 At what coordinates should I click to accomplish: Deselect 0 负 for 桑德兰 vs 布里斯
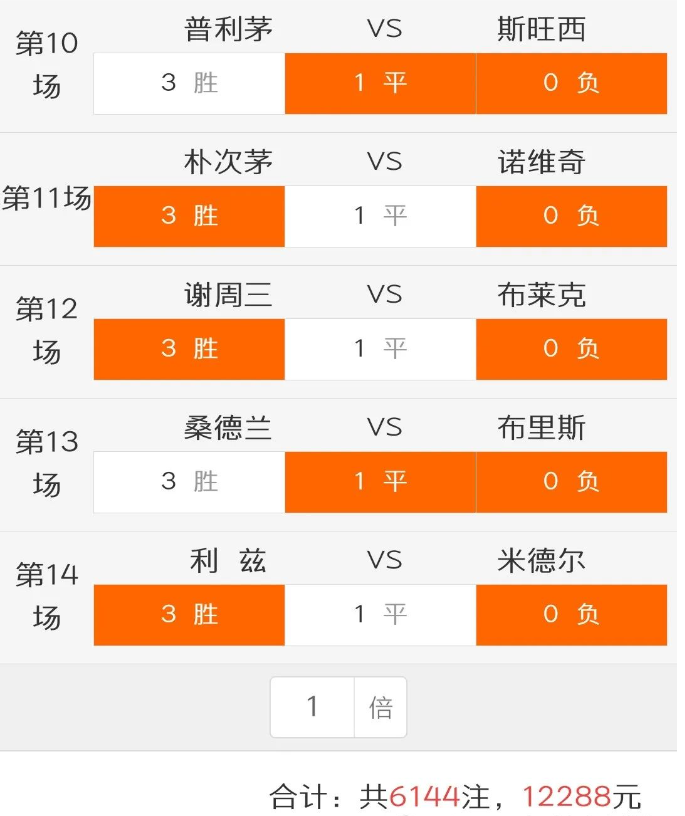[x=571, y=482]
